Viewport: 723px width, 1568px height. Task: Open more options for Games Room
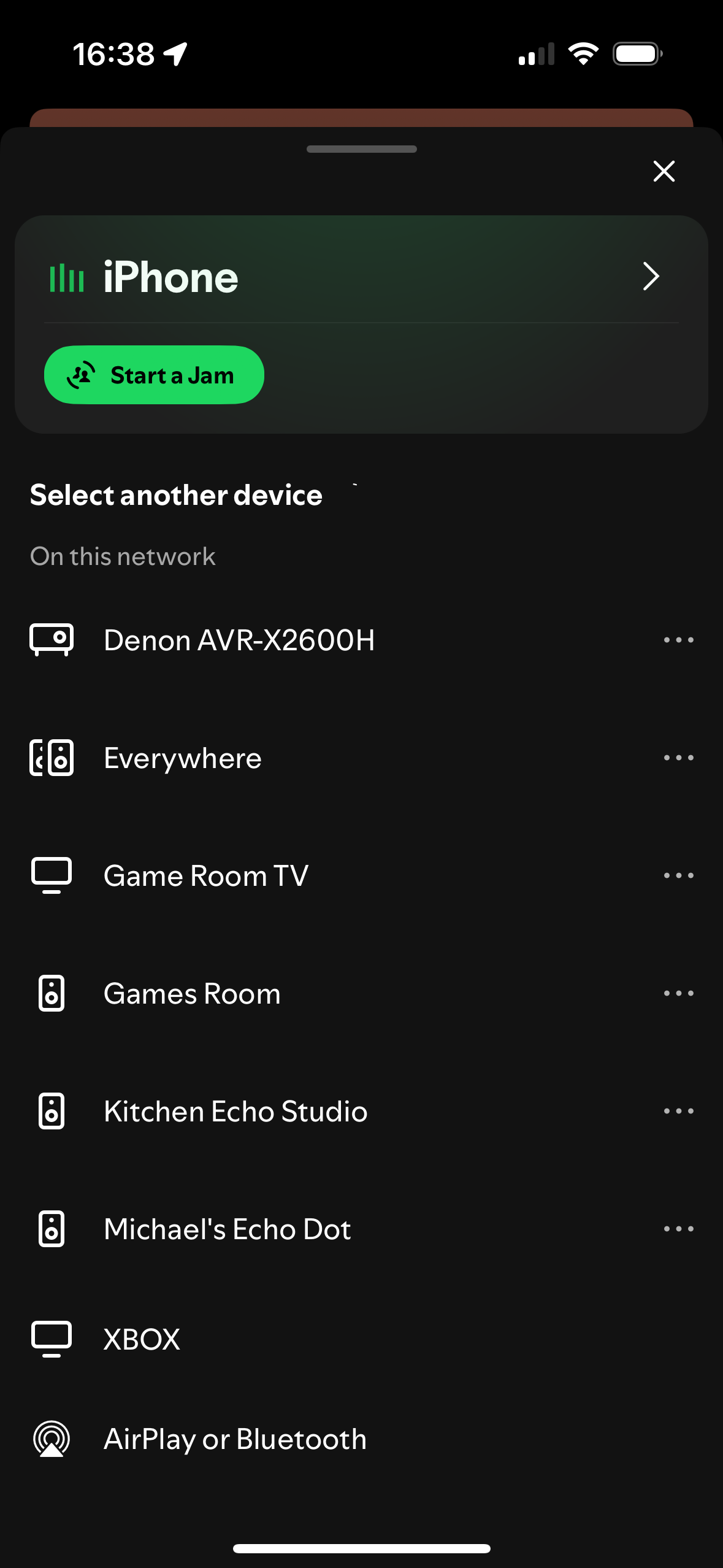(678, 993)
